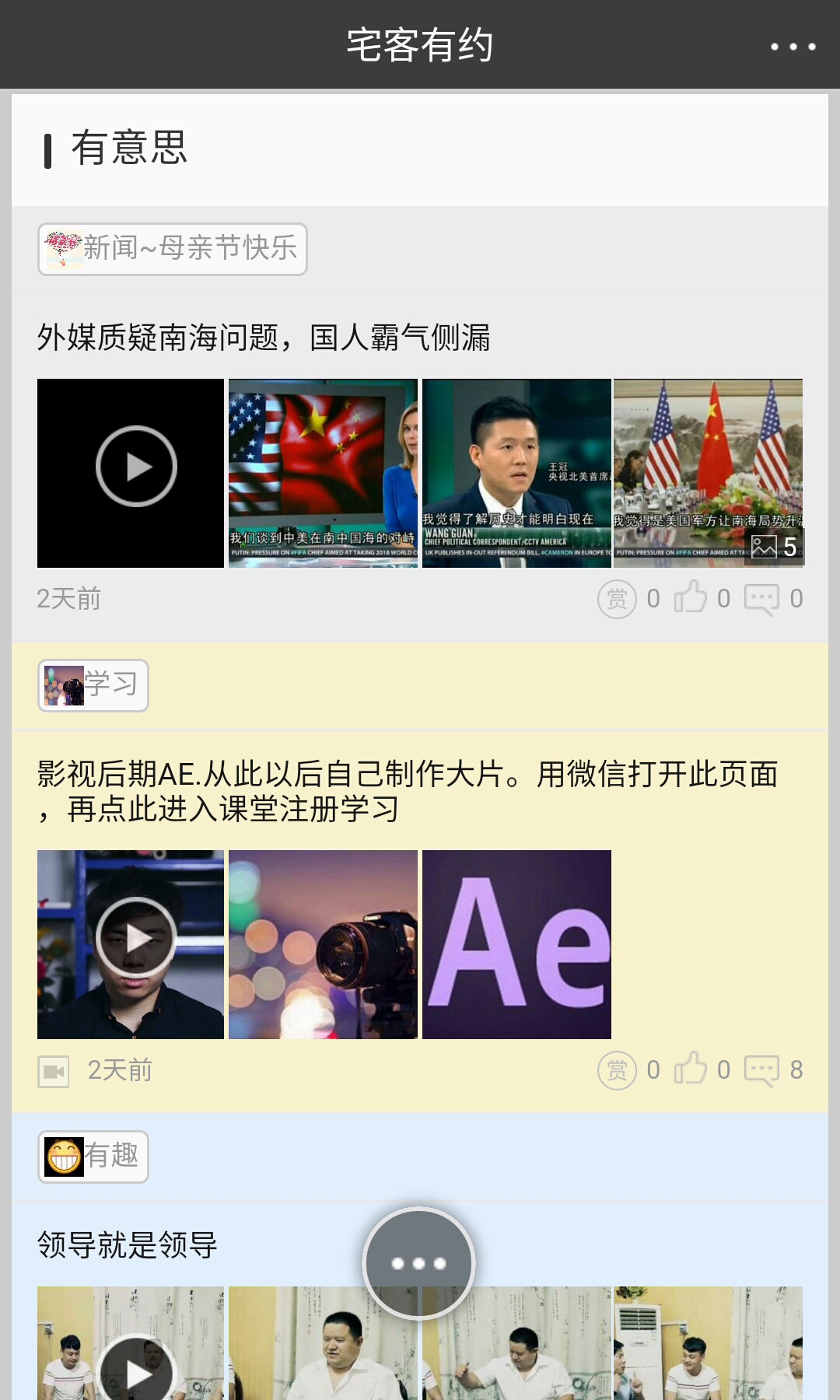
Task: Reward the 影视后期AE post
Action: (617, 1070)
